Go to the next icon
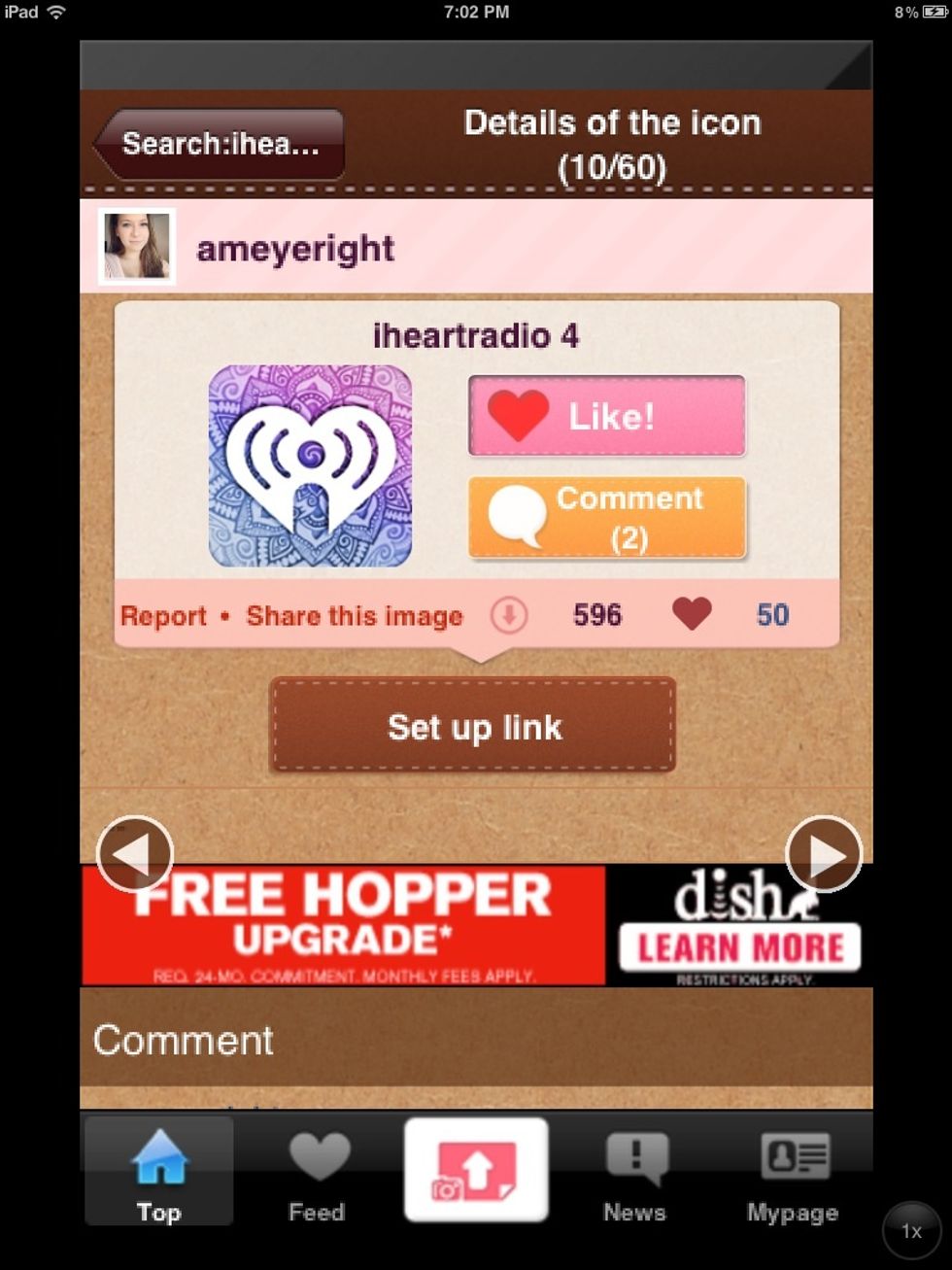 823,853
